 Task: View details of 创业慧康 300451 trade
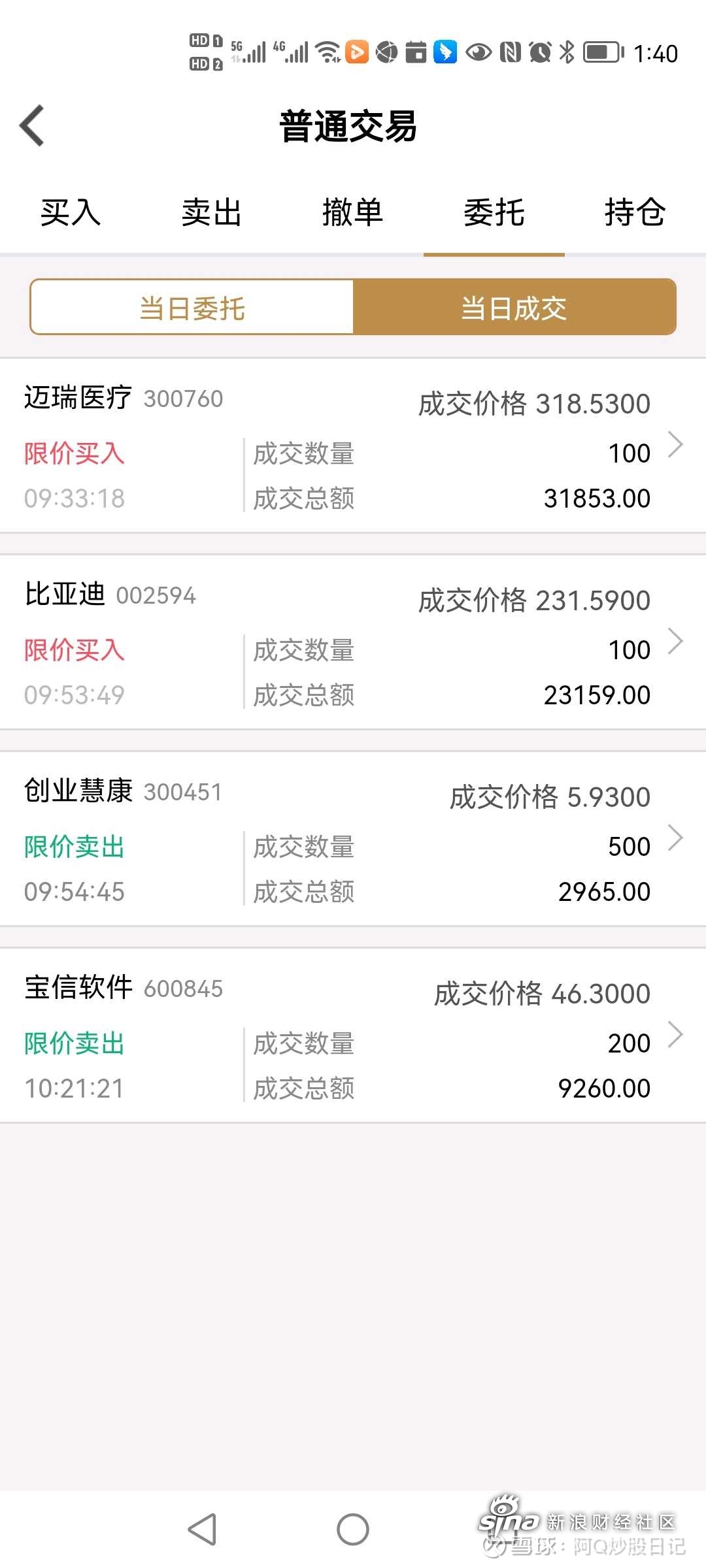click(353, 839)
